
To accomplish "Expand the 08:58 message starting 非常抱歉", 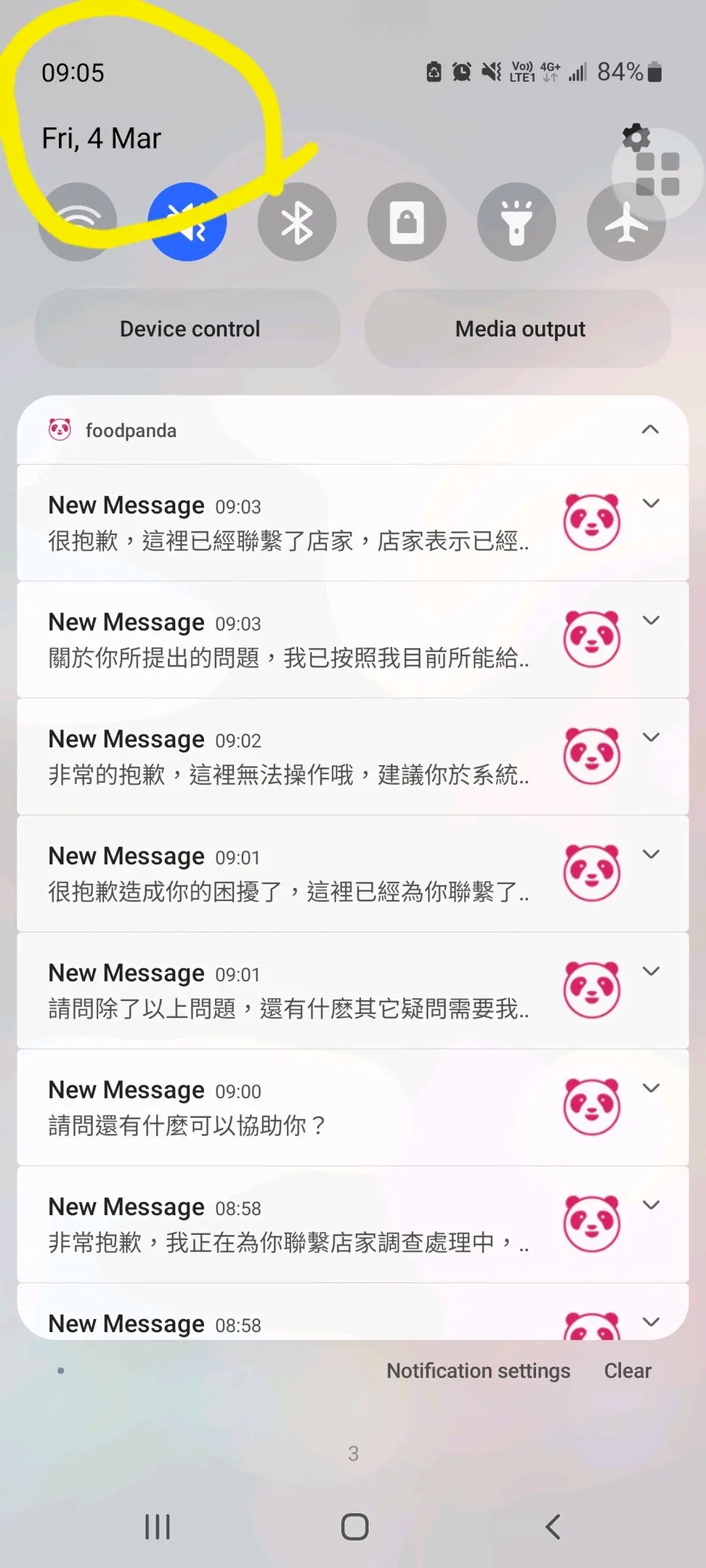I will 651,1205.
